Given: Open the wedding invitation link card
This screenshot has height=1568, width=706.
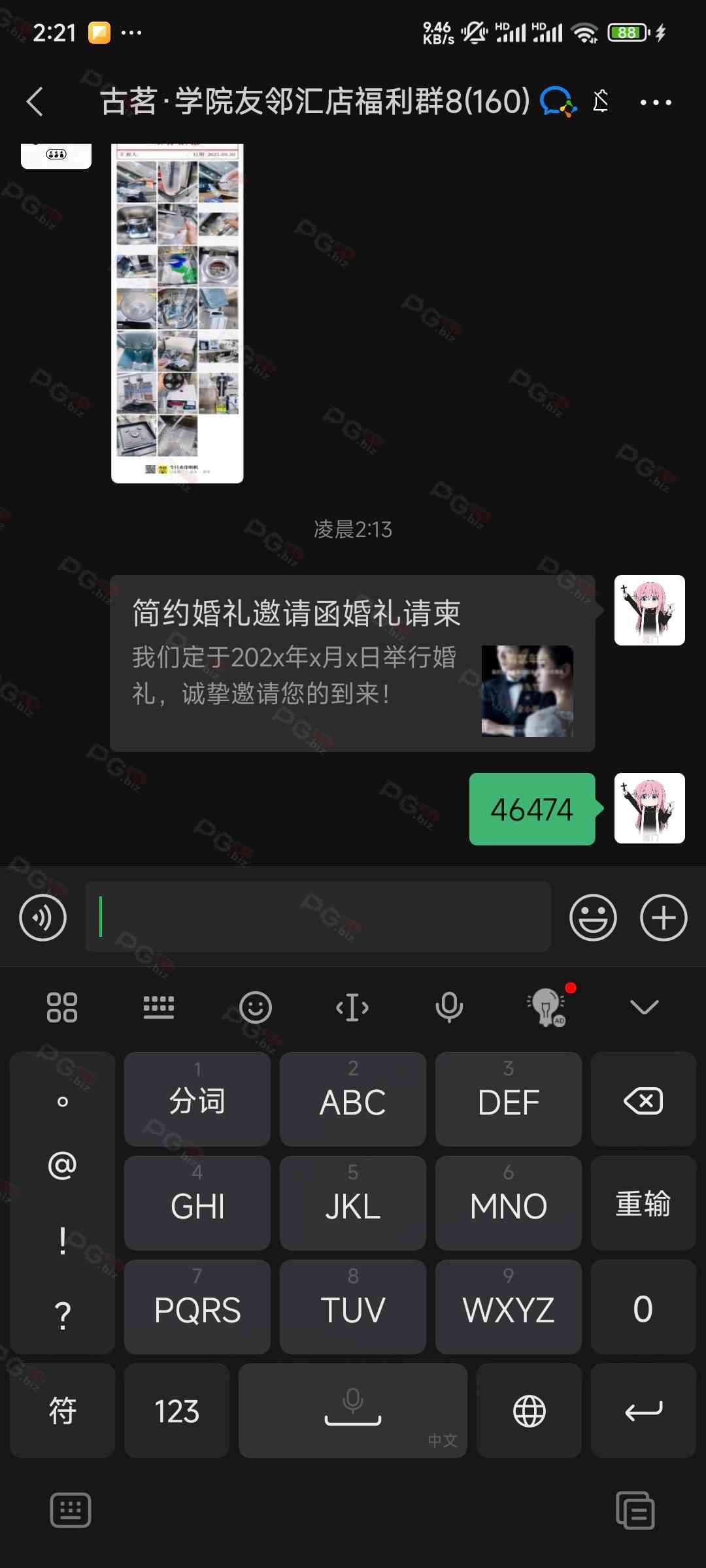Looking at the screenshot, I should pyautogui.click(x=352, y=663).
